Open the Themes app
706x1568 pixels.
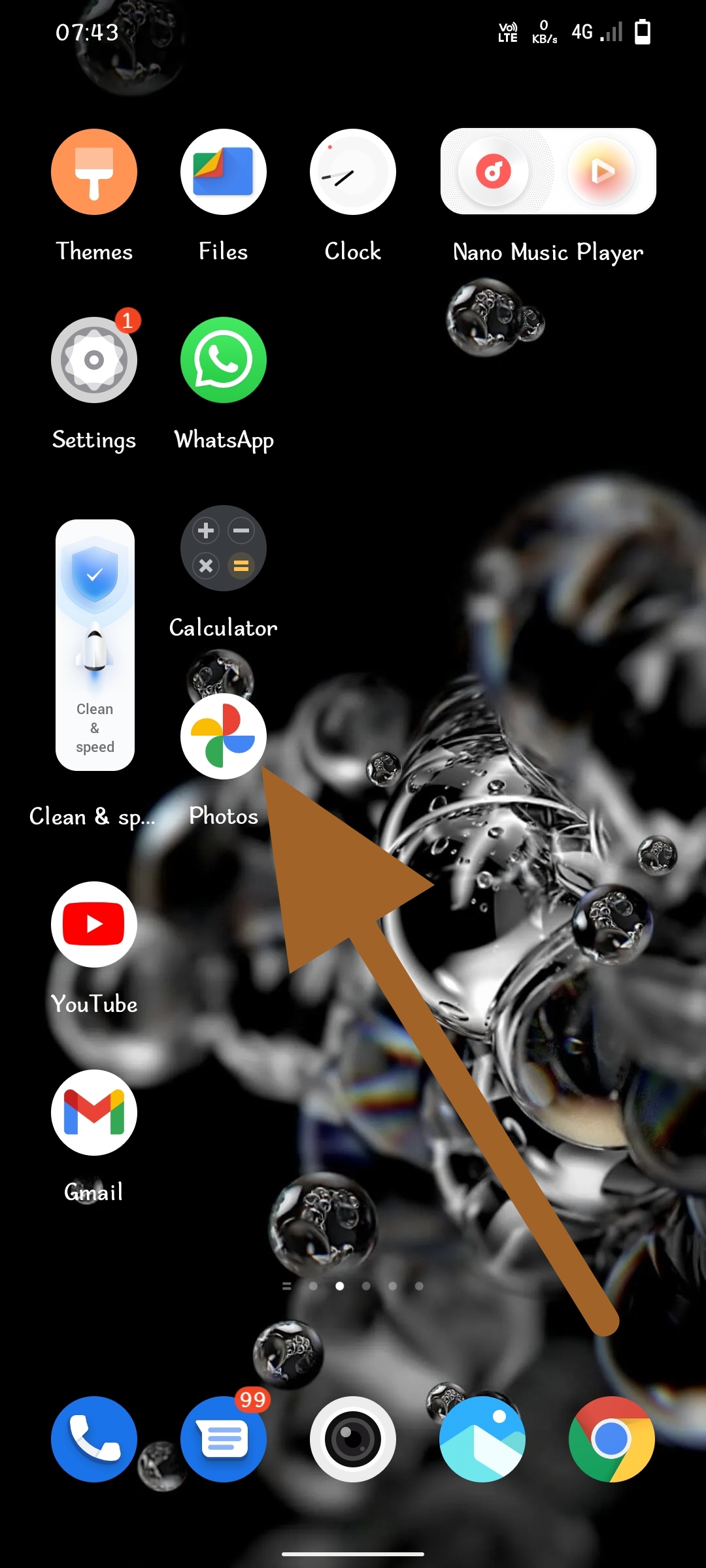94,172
